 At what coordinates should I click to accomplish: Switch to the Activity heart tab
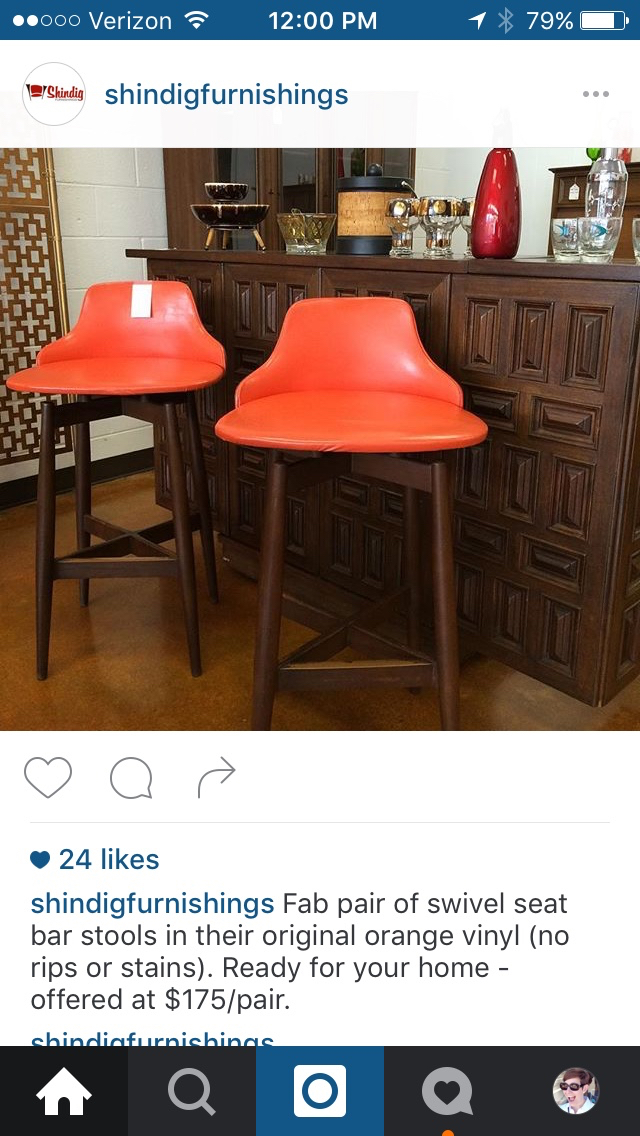(447, 1091)
